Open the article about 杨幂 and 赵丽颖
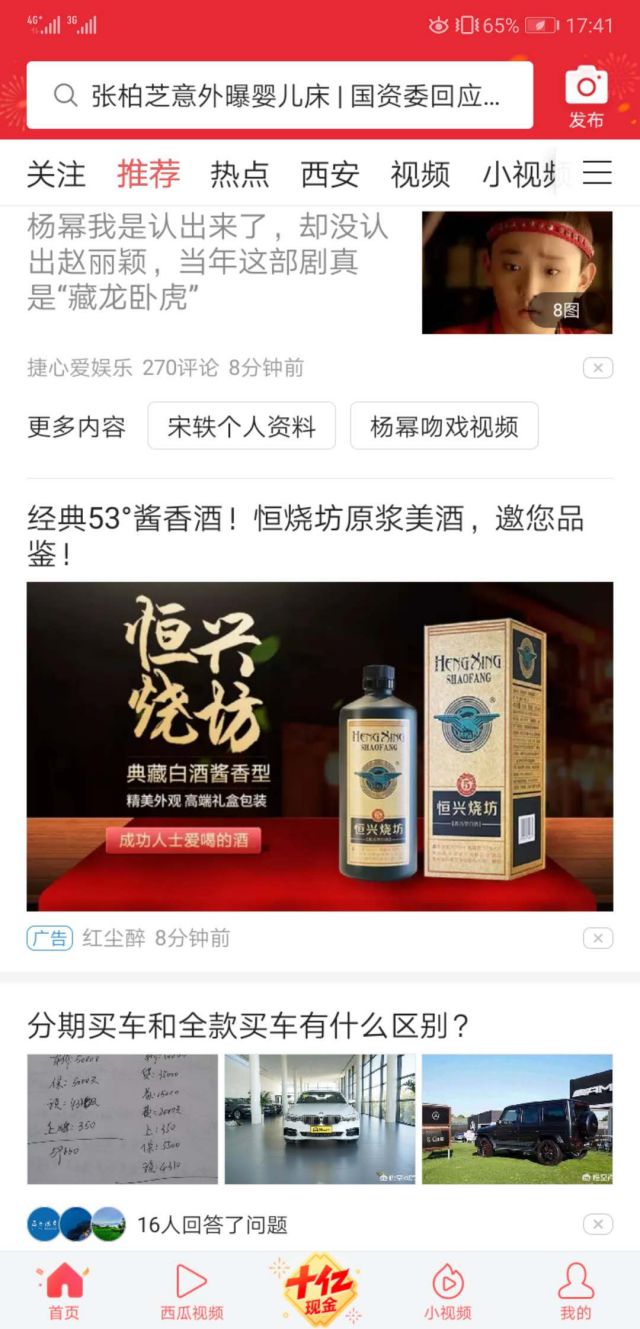Screen dimensions: 640x1329 208,262
